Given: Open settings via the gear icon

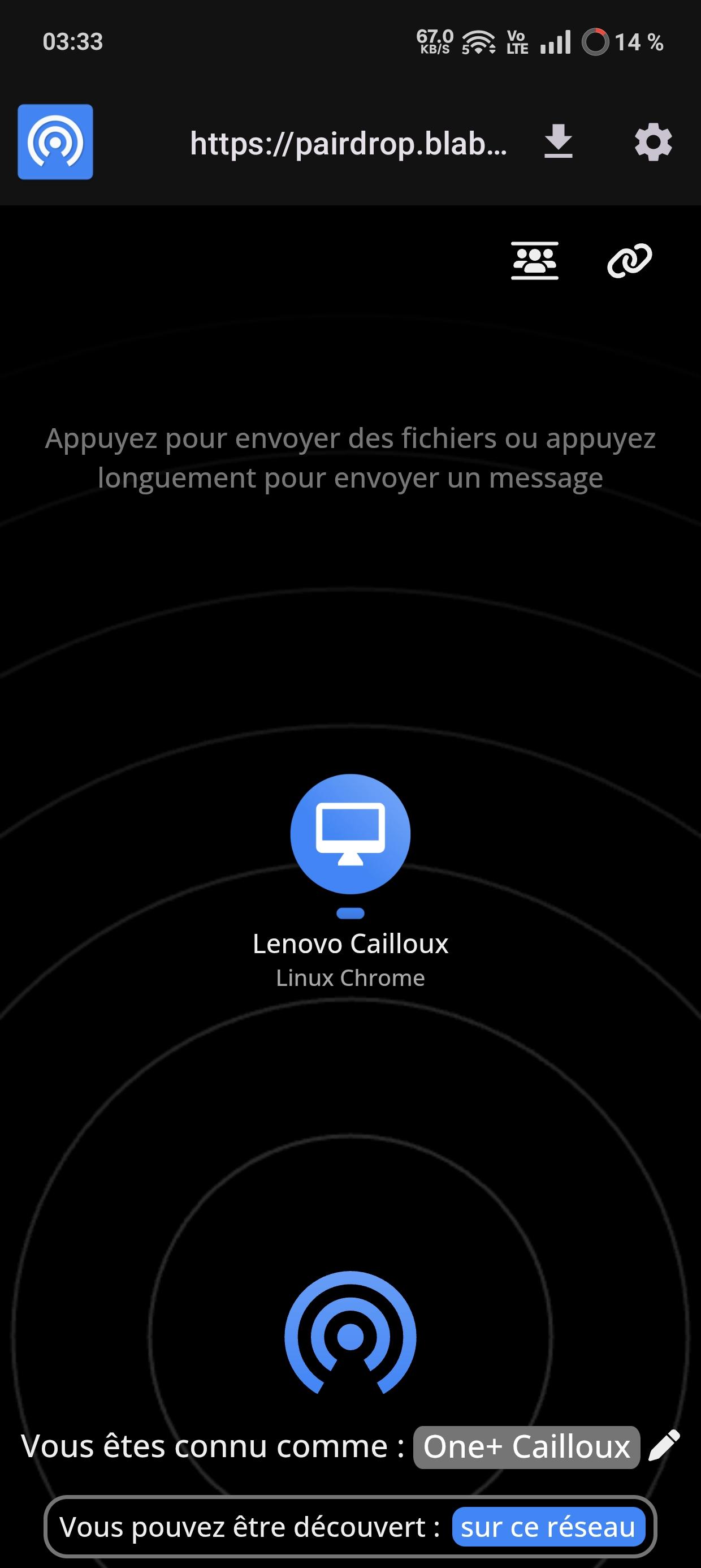Looking at the screenshot, I should click(653, 143).
